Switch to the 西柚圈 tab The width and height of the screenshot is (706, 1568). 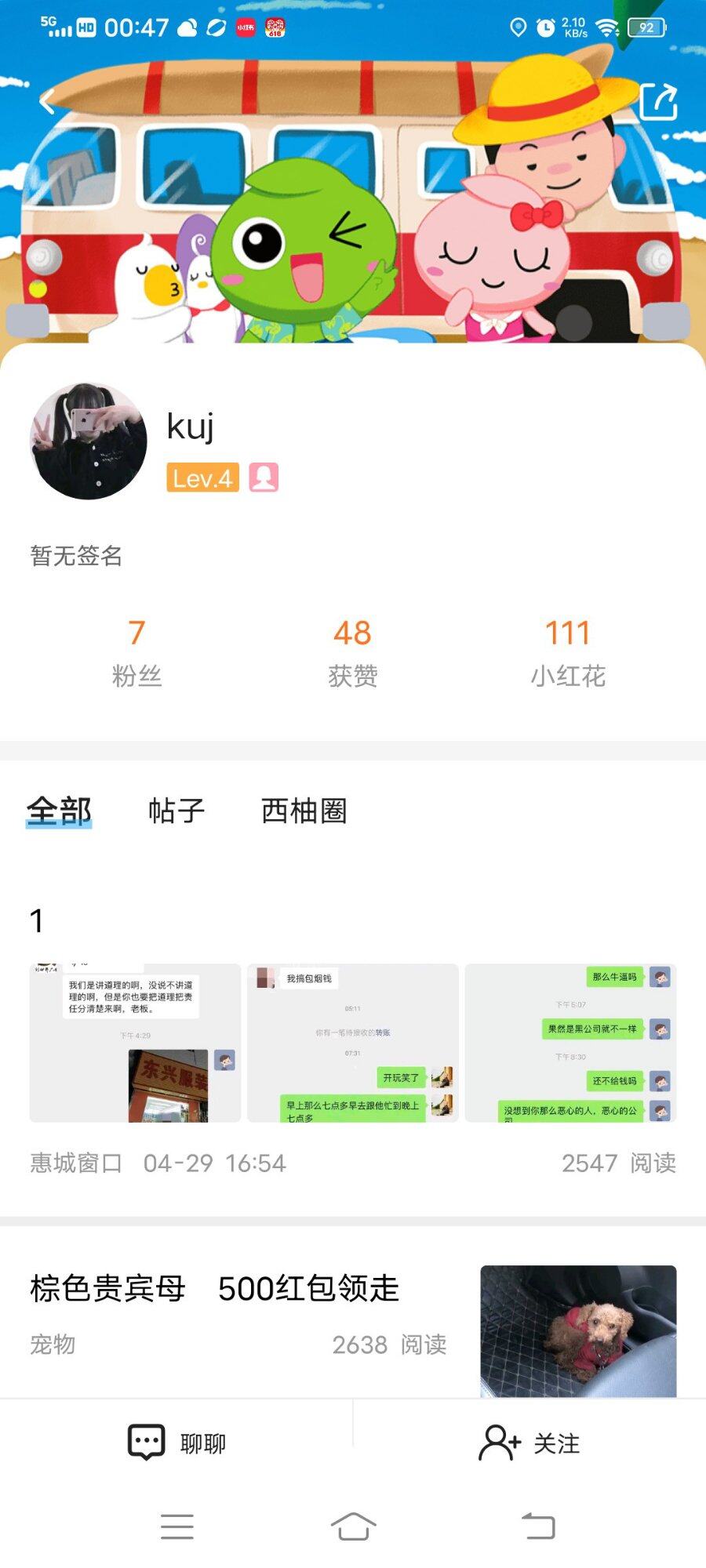click(304, 811)
